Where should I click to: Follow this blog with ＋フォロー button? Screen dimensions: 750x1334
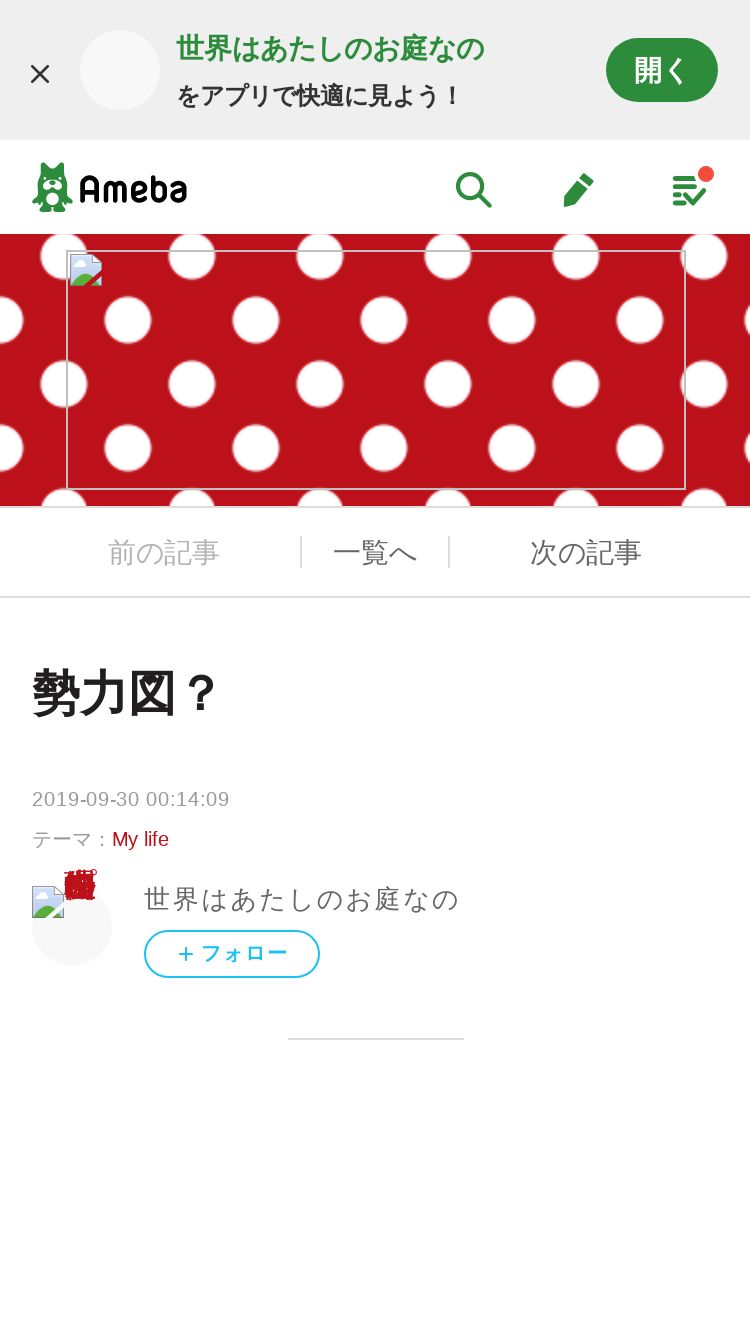pos(232,954)
